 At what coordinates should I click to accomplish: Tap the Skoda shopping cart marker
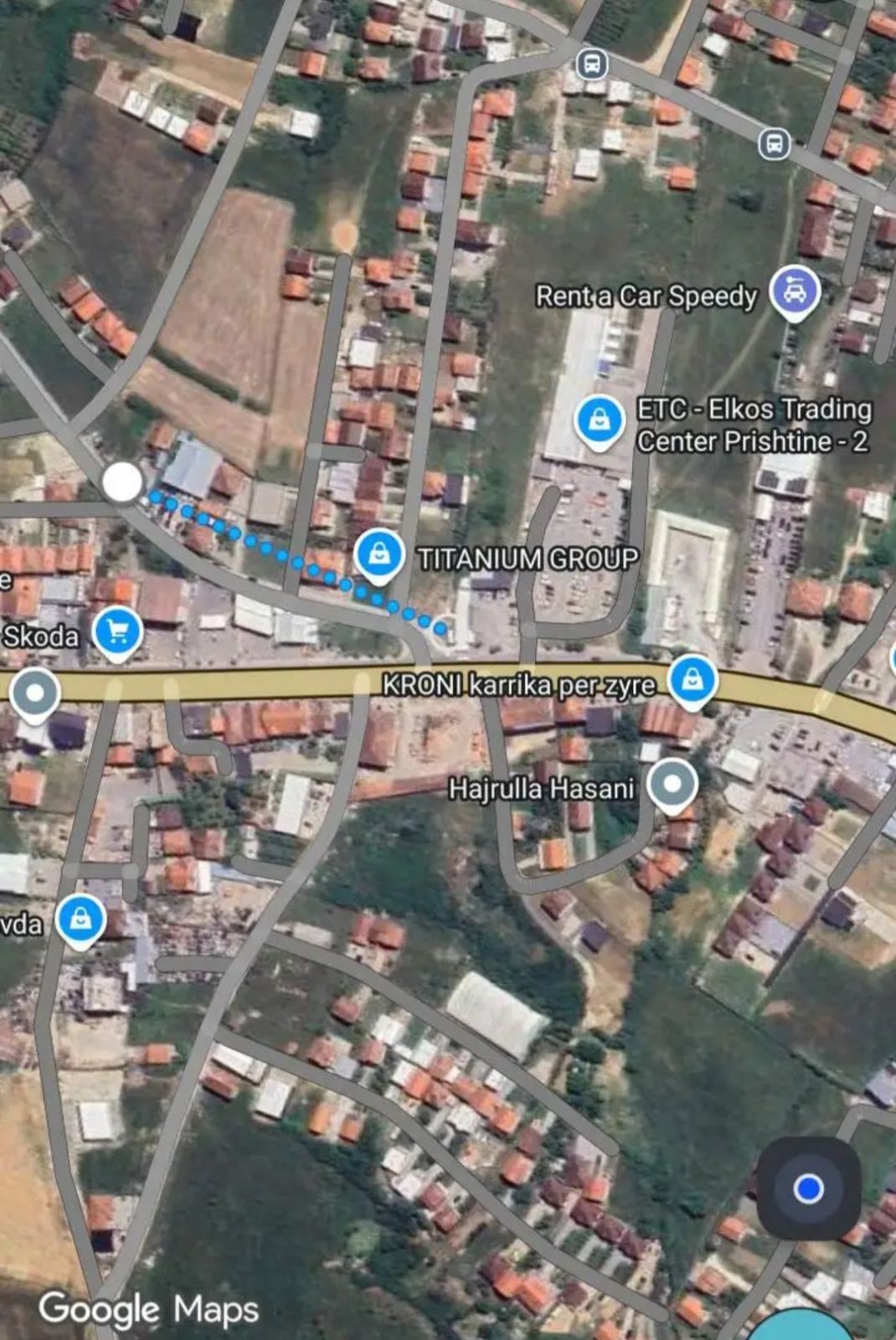[117, 633]
